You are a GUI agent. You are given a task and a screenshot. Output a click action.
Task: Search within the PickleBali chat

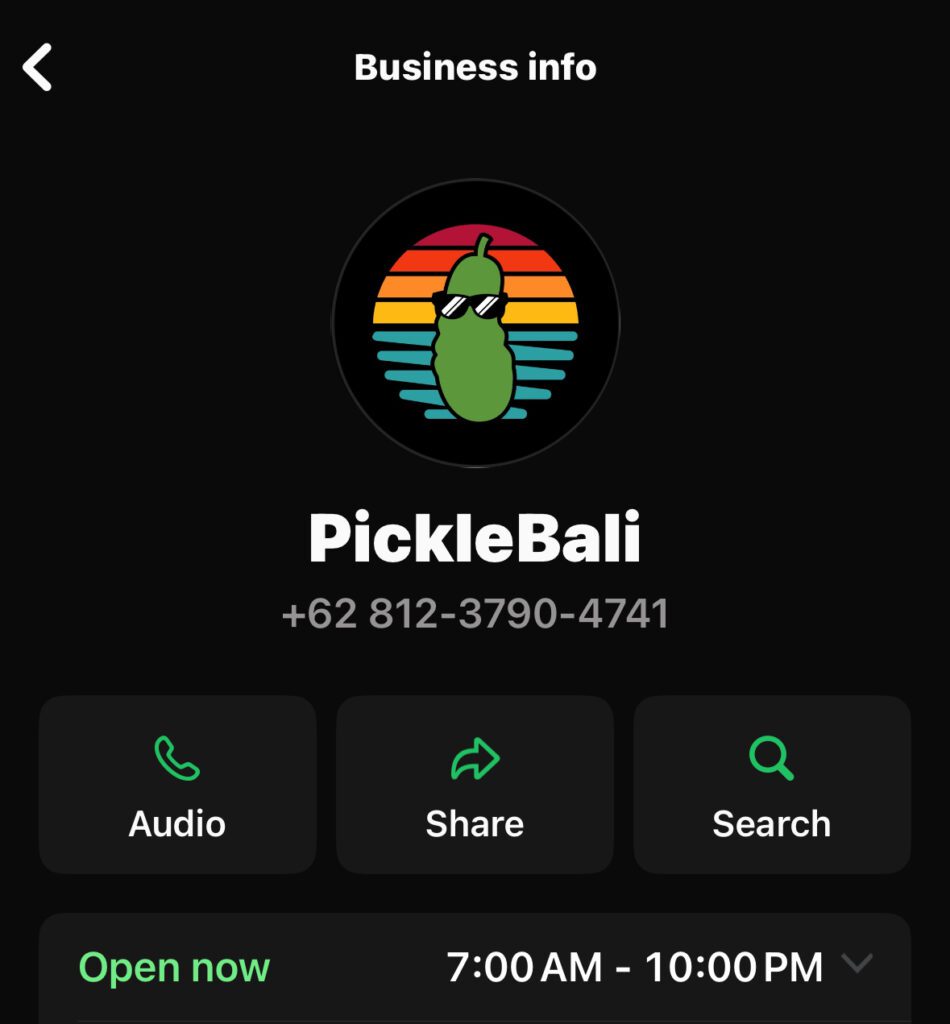pos(772,785)
